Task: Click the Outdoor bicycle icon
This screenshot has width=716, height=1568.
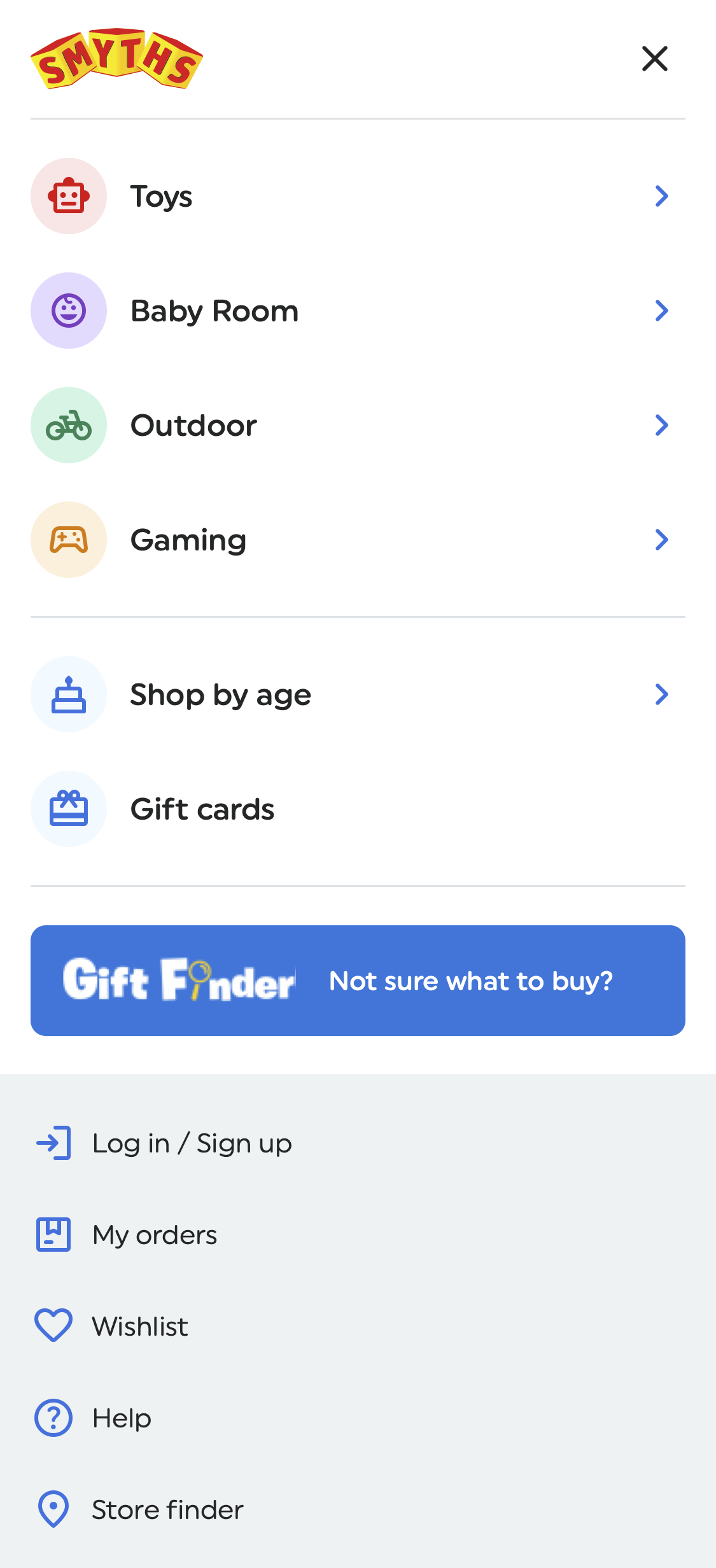Action: click(x=68, y=425)
